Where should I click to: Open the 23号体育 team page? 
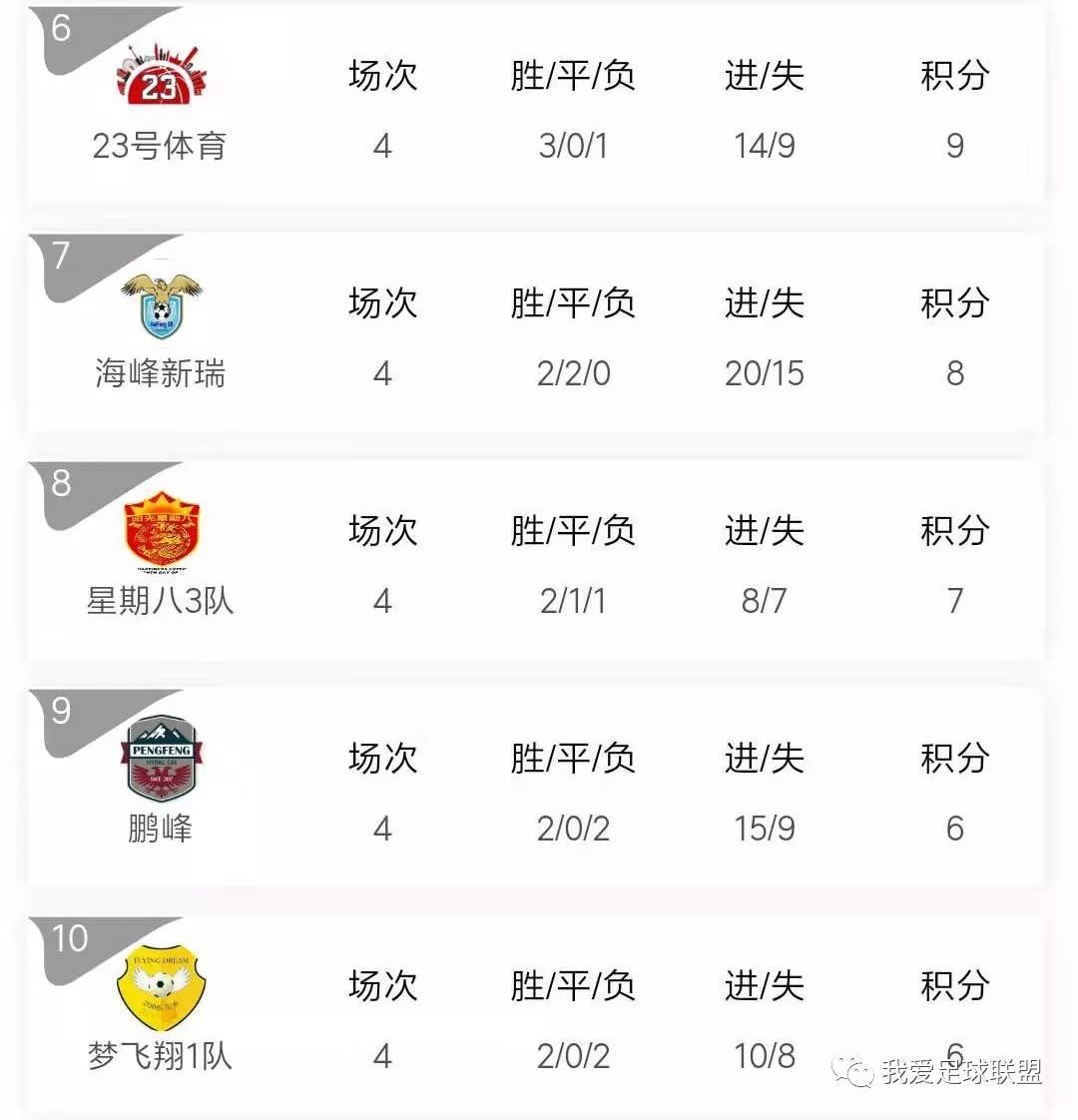coord(160,145)
